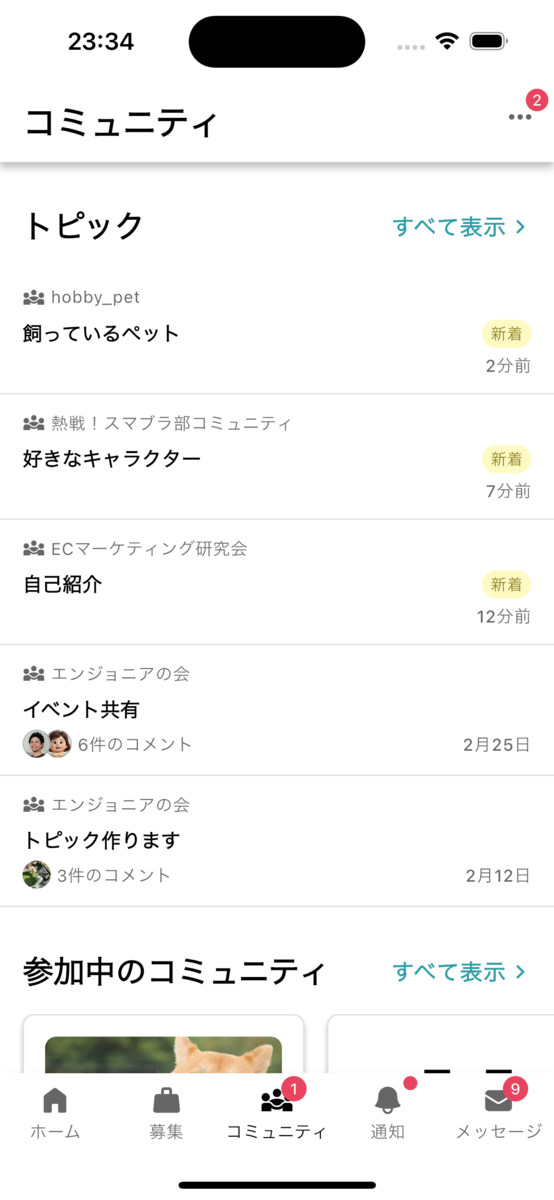
Task: Open the 自己紹介 topic
Action: (x=277, y=582)
